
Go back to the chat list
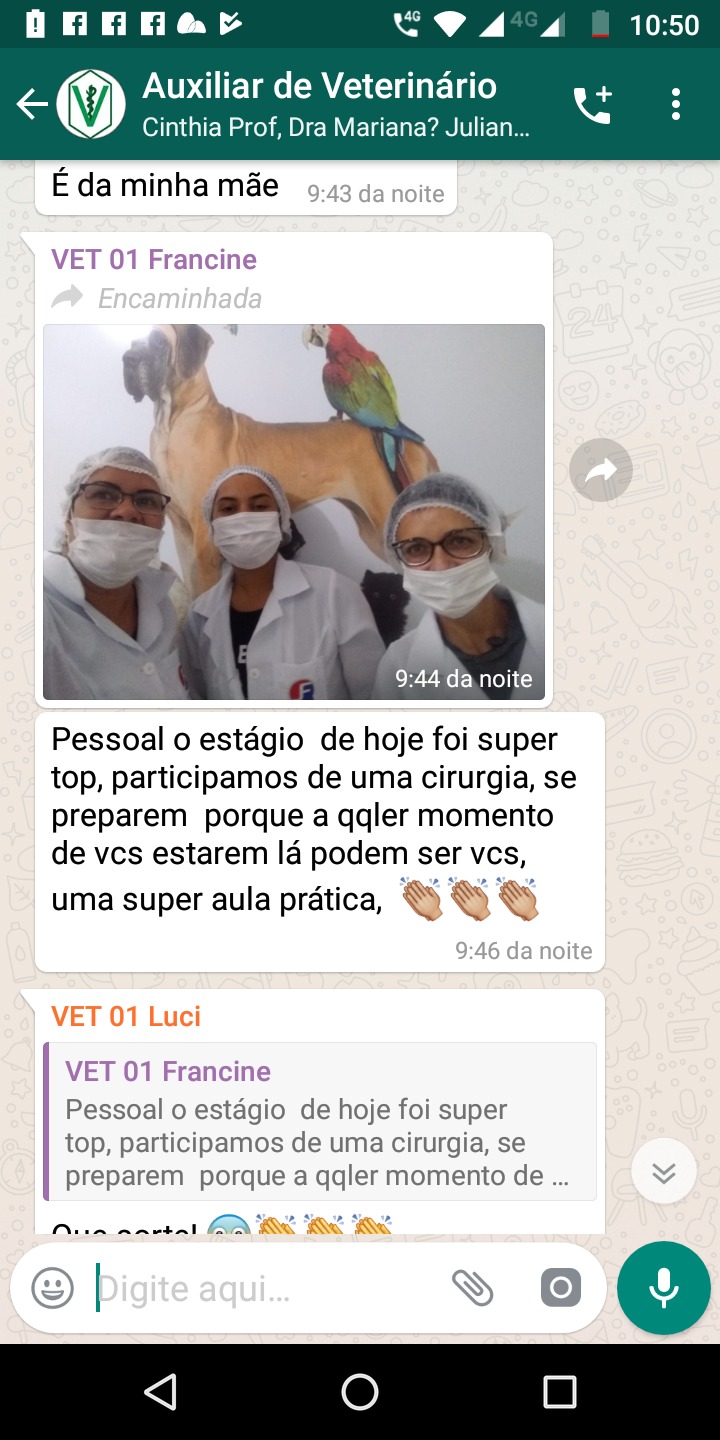pos(32,104)
